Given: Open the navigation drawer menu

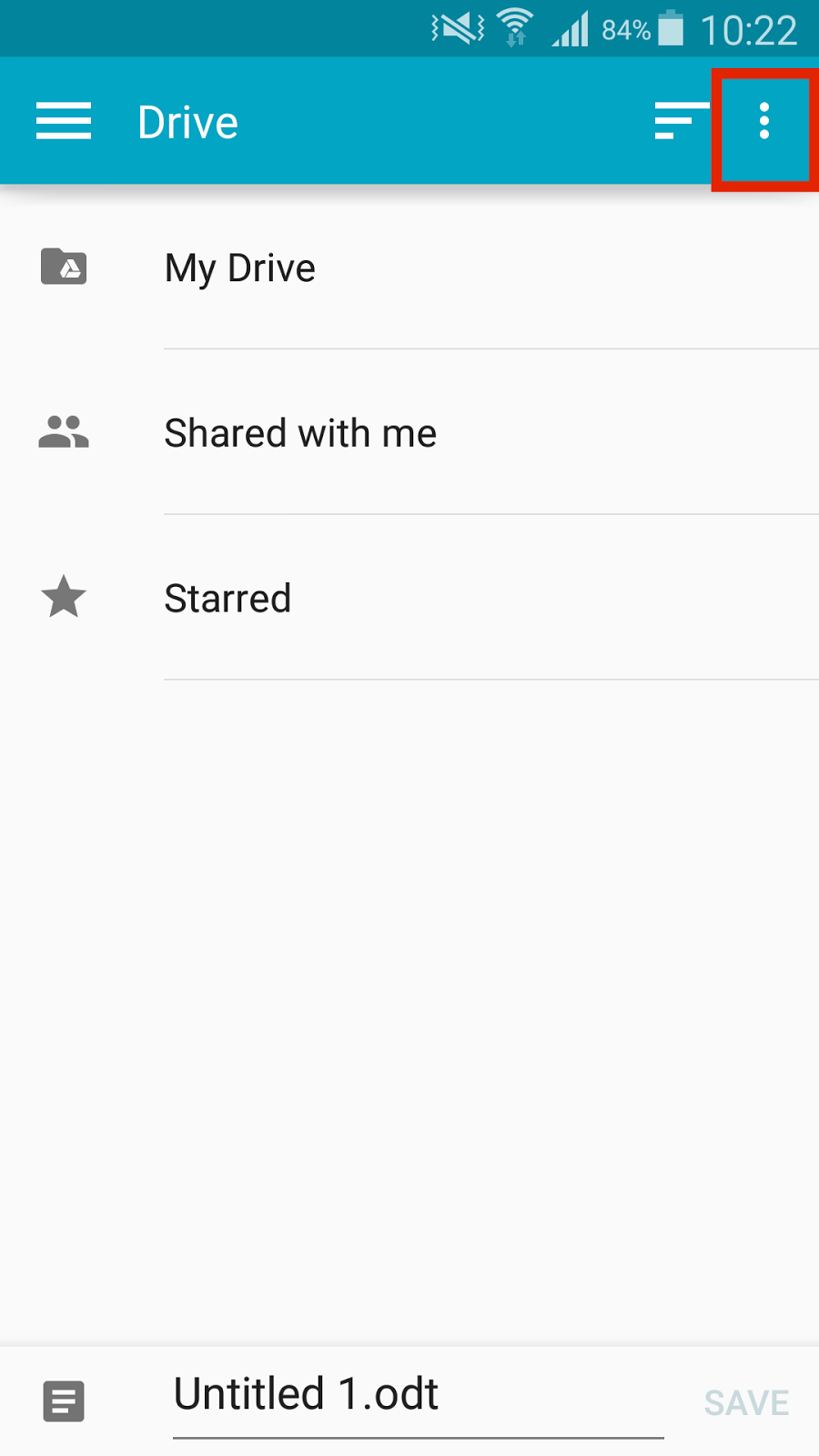Looking at the screenshot, I should click(64, 121).
